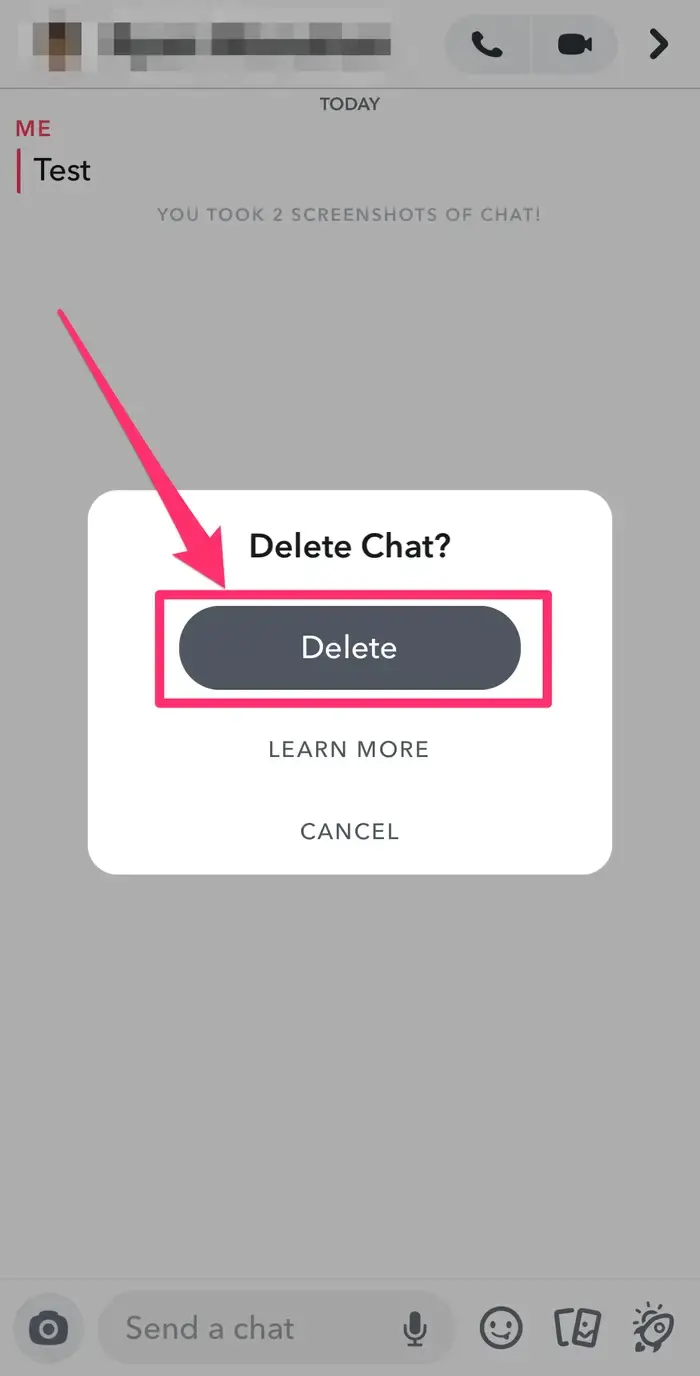This screenshot has height=1376, width=700.
Task: Start a voice call
Action: tap(487, 44)
